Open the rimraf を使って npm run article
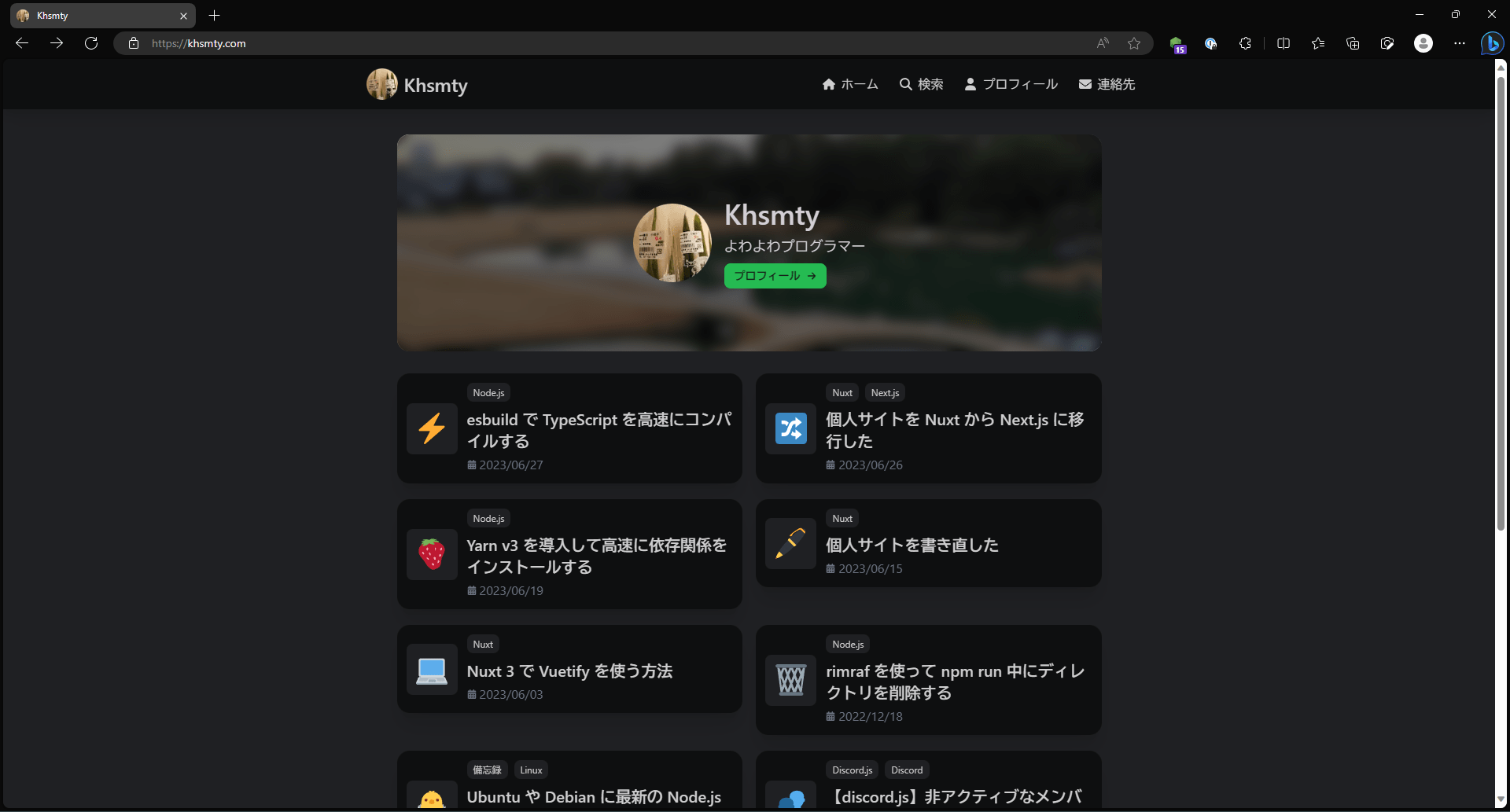This screenshot has height=812, width=1510. click(955, 682)
